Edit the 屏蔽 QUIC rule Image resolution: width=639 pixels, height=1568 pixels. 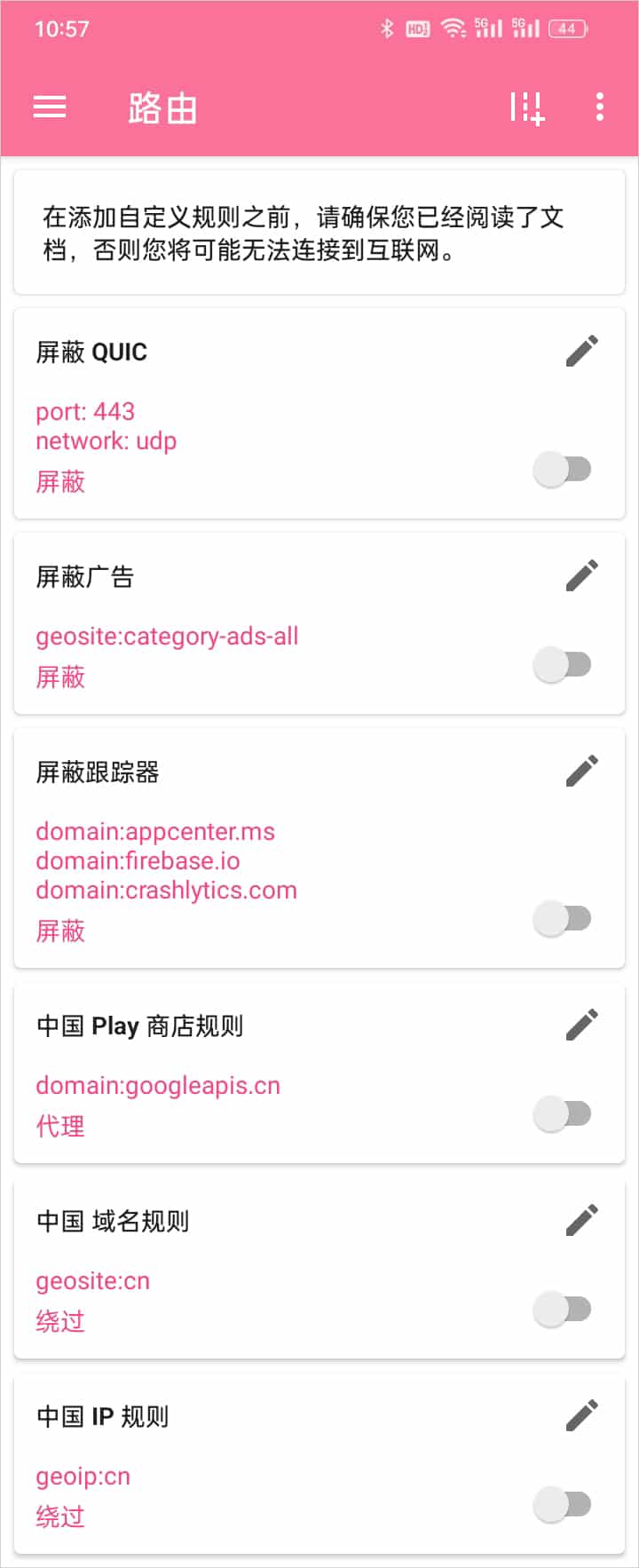point(582,352)
